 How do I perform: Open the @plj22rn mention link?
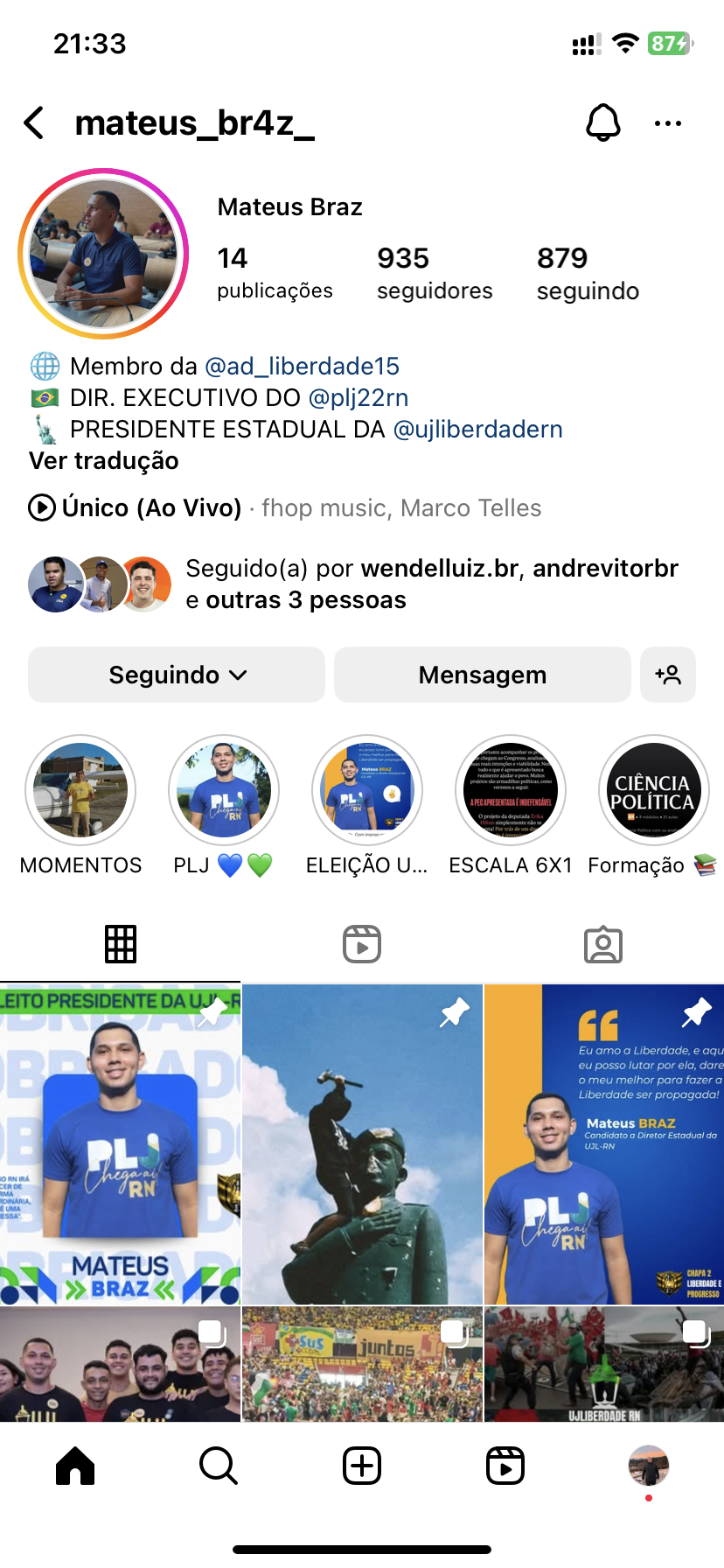[359, 397]
